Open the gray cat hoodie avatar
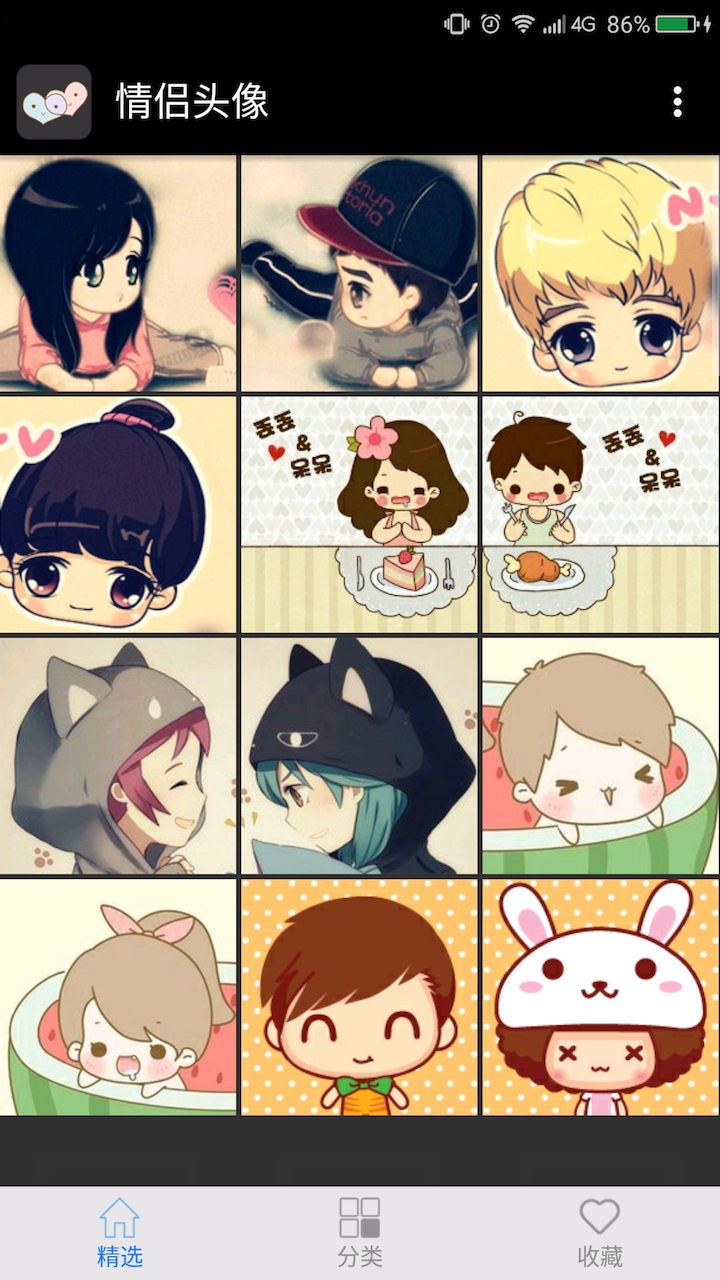 pos(118,756)
